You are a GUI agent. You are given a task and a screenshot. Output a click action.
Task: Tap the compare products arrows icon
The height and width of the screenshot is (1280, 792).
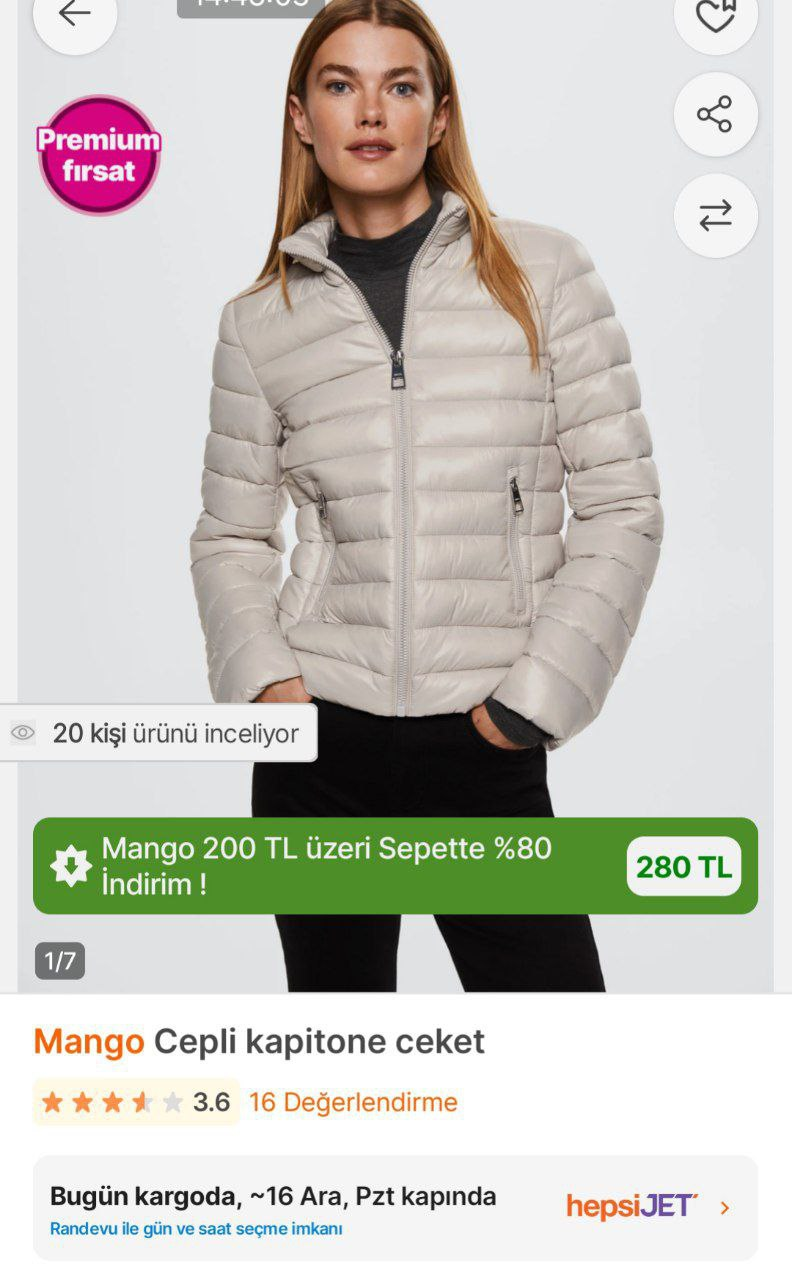coord(715,214)
